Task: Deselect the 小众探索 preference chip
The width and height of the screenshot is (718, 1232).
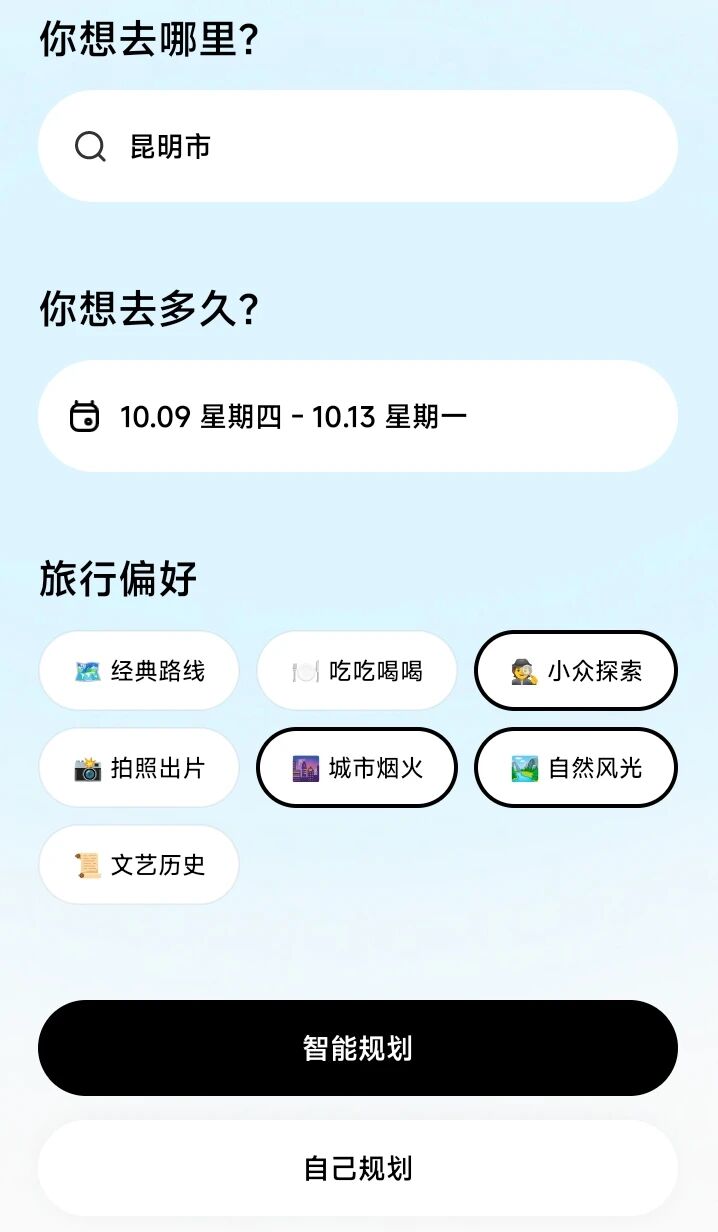Action: [576, 671]
